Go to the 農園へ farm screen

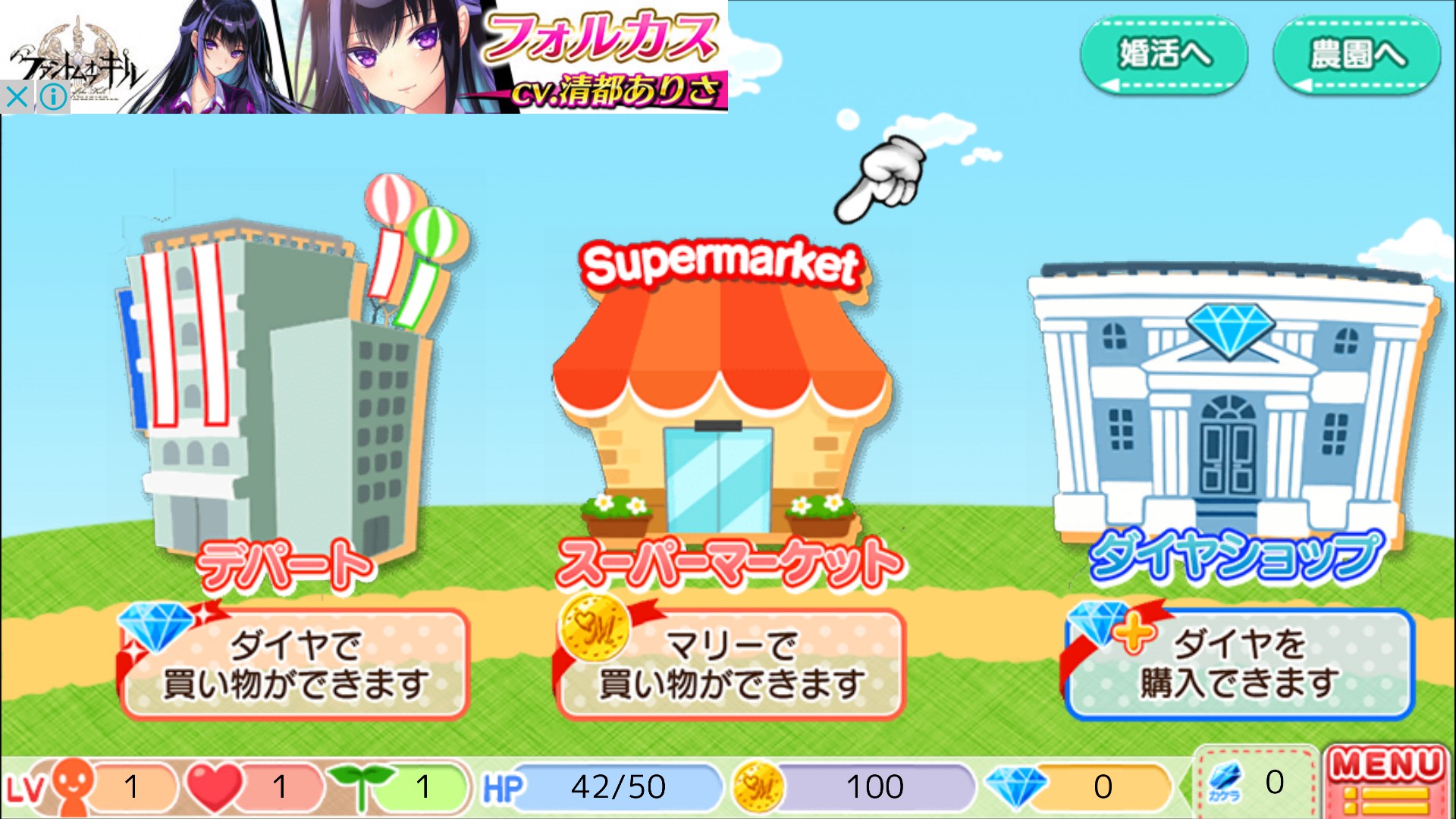point(1357,56)
